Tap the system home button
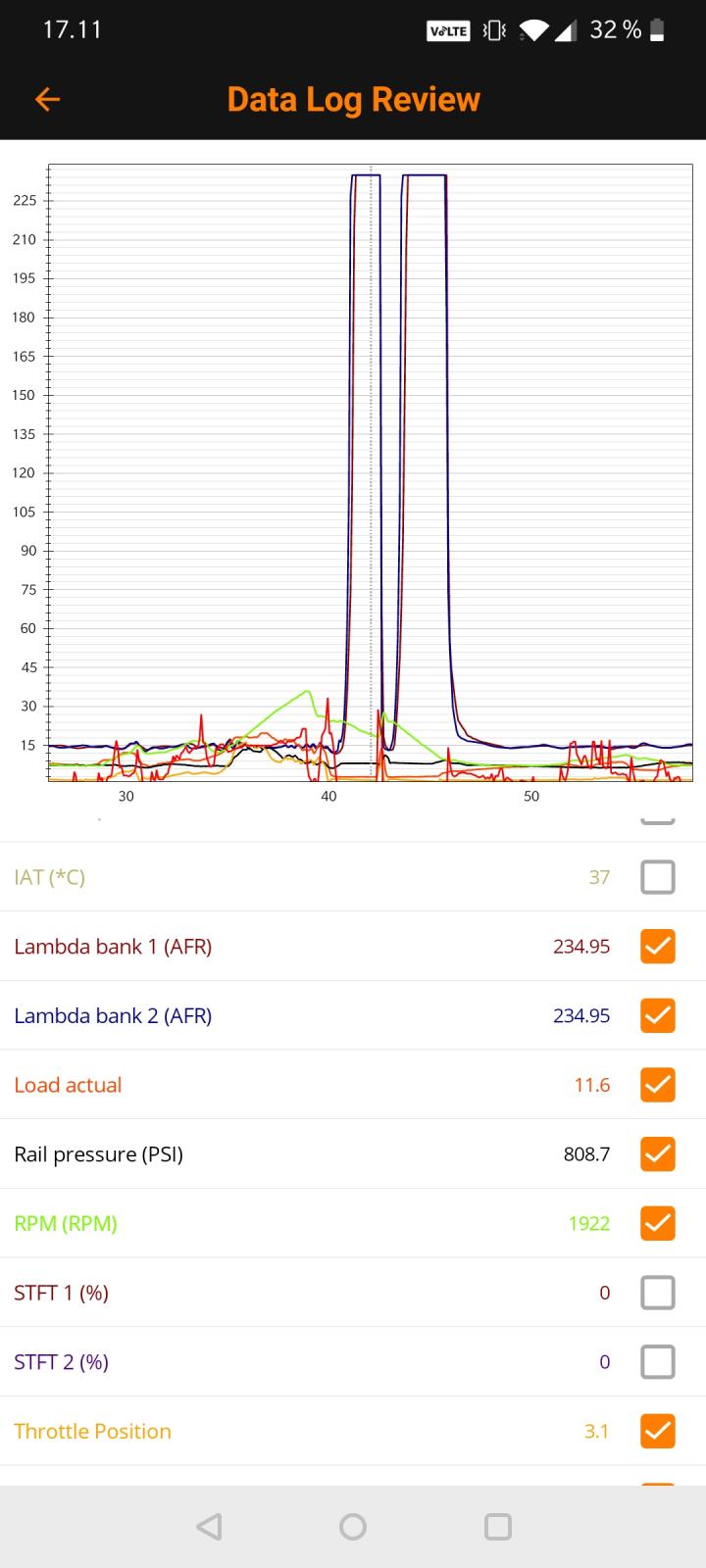The image size is (706, 1568). pyautogui.click(x=353, y=1526)
